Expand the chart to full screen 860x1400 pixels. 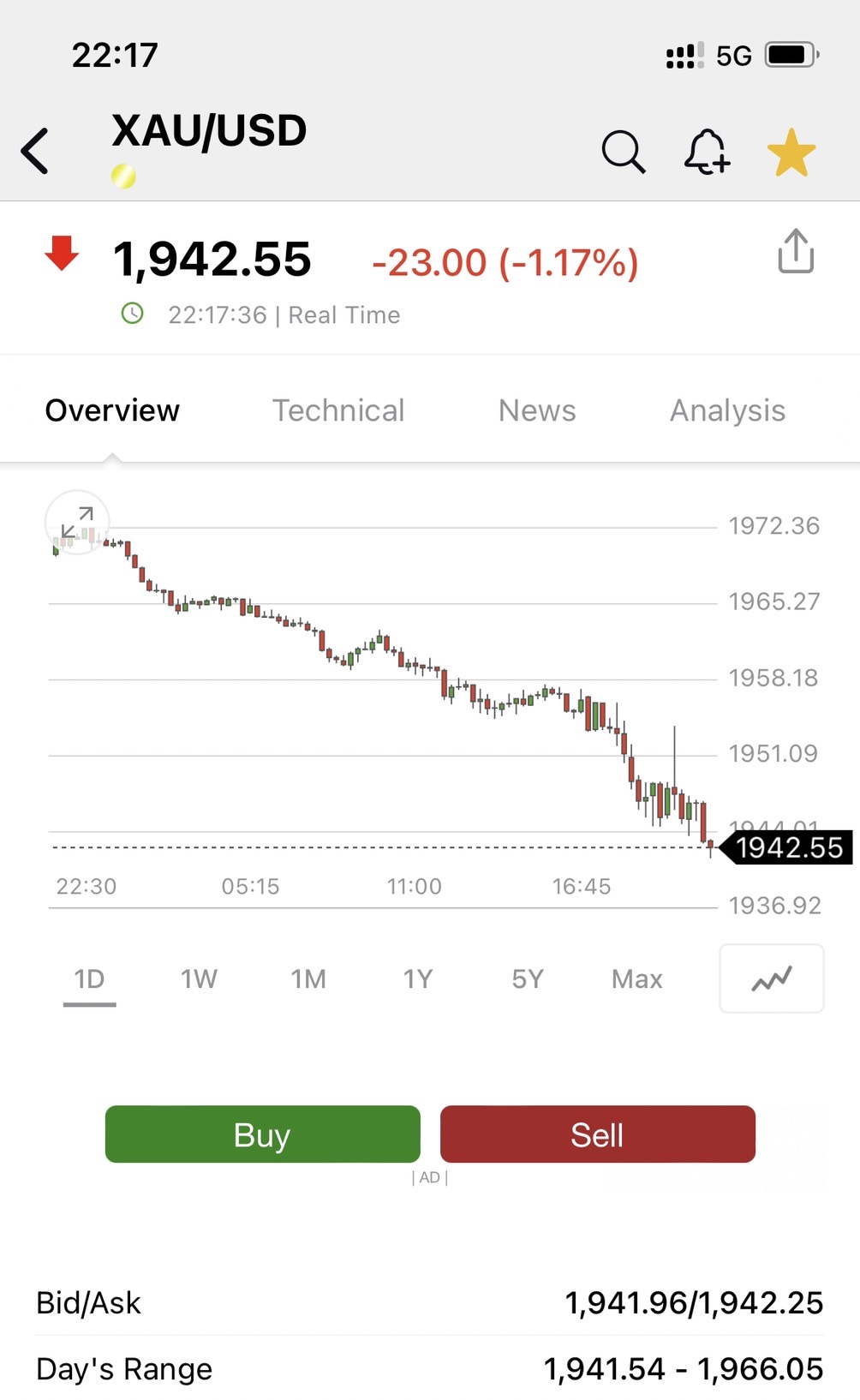coord(77,522)
